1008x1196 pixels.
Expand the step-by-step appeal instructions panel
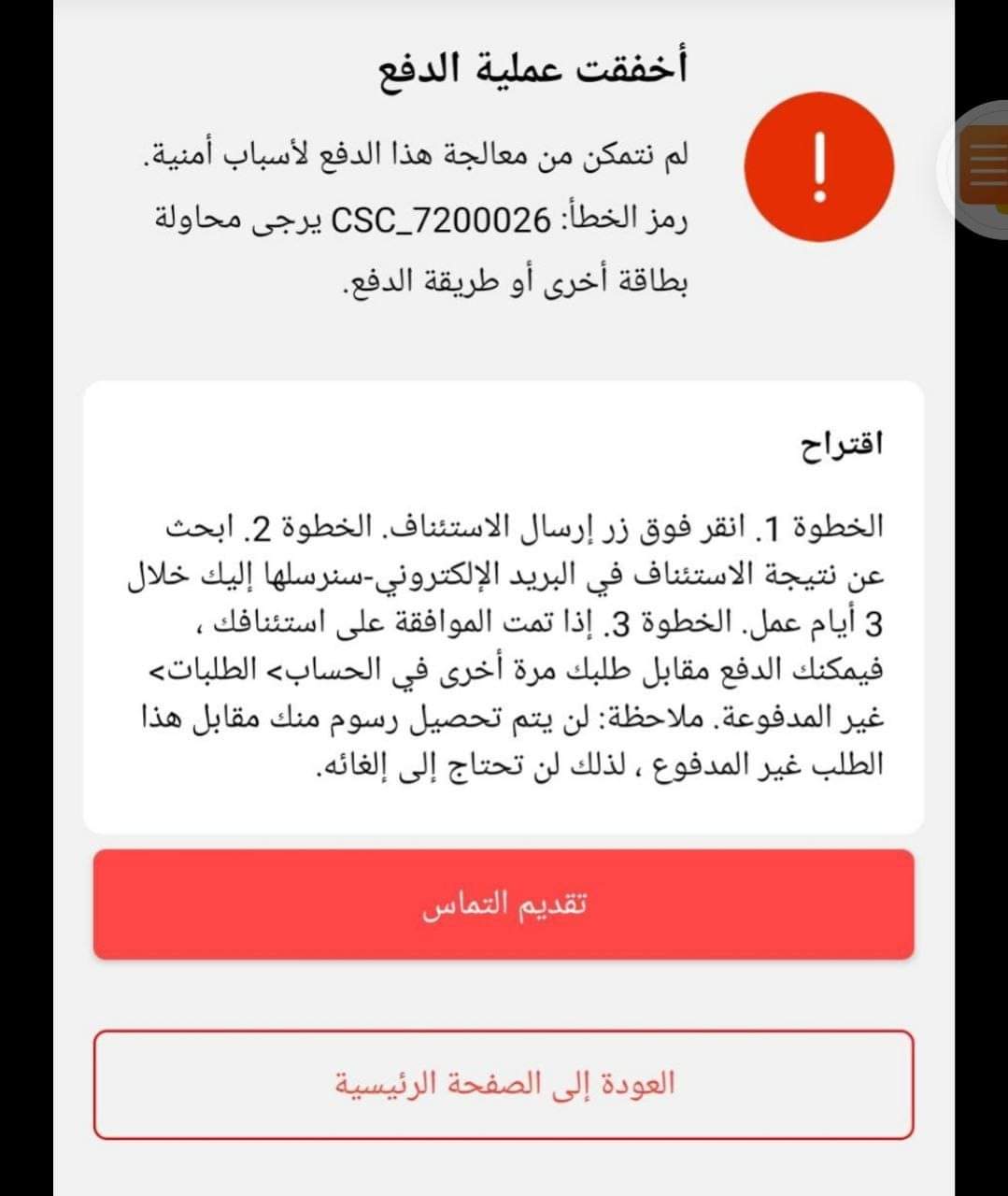click(504, 645)
